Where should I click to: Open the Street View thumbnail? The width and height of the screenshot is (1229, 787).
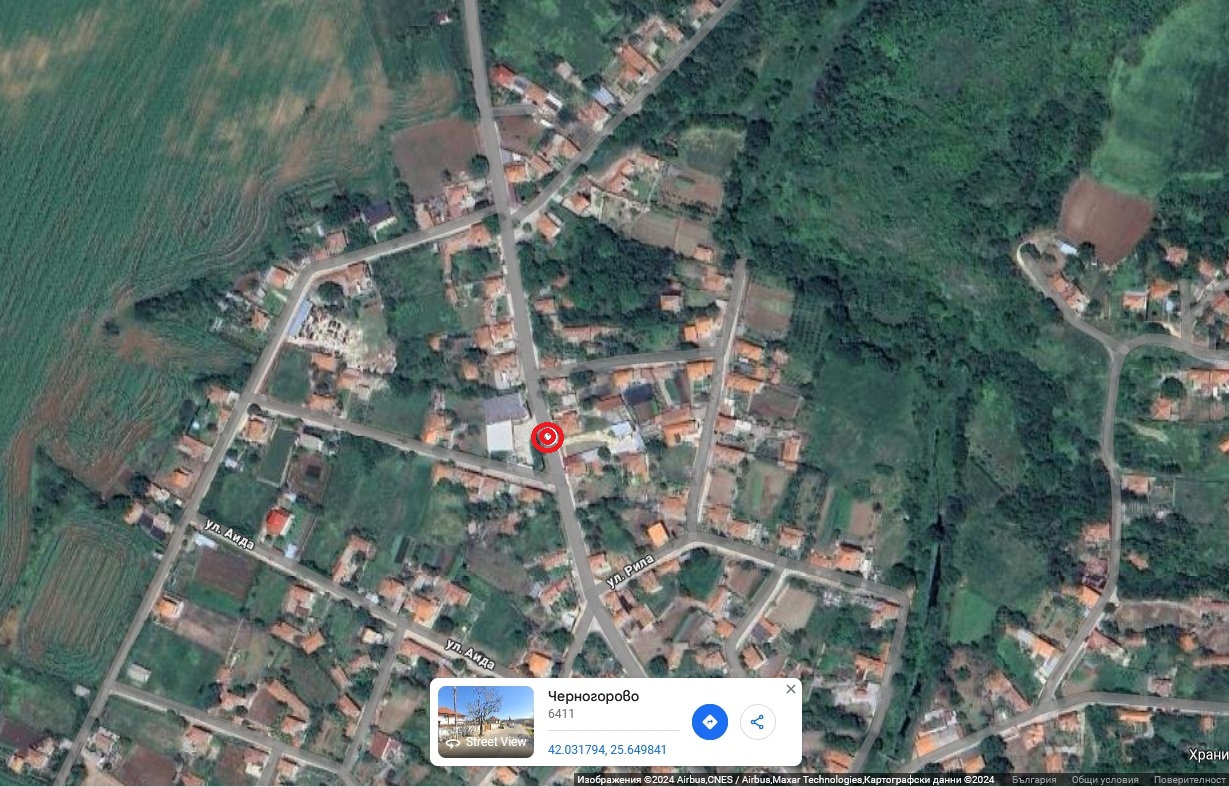coord(486,721)
